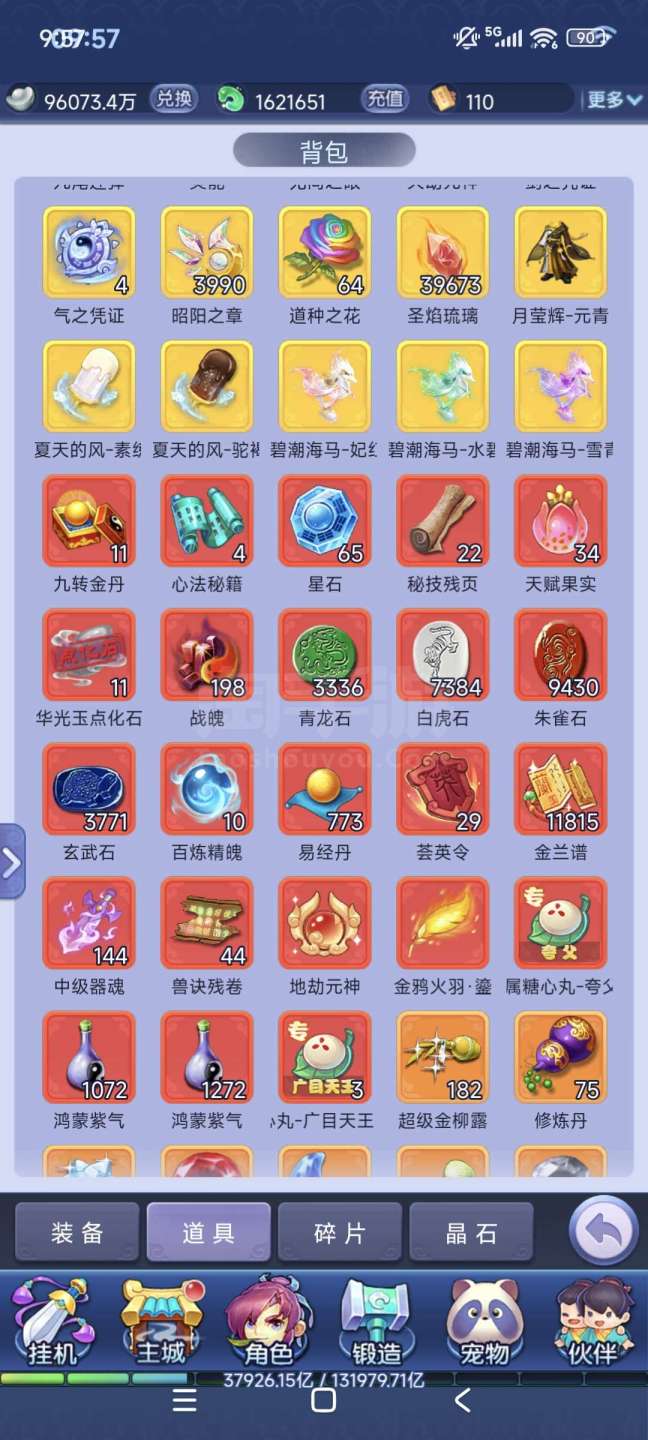Select the 修炼丹 item
The image size is (648, 1440).
[x=561, y=1057]
